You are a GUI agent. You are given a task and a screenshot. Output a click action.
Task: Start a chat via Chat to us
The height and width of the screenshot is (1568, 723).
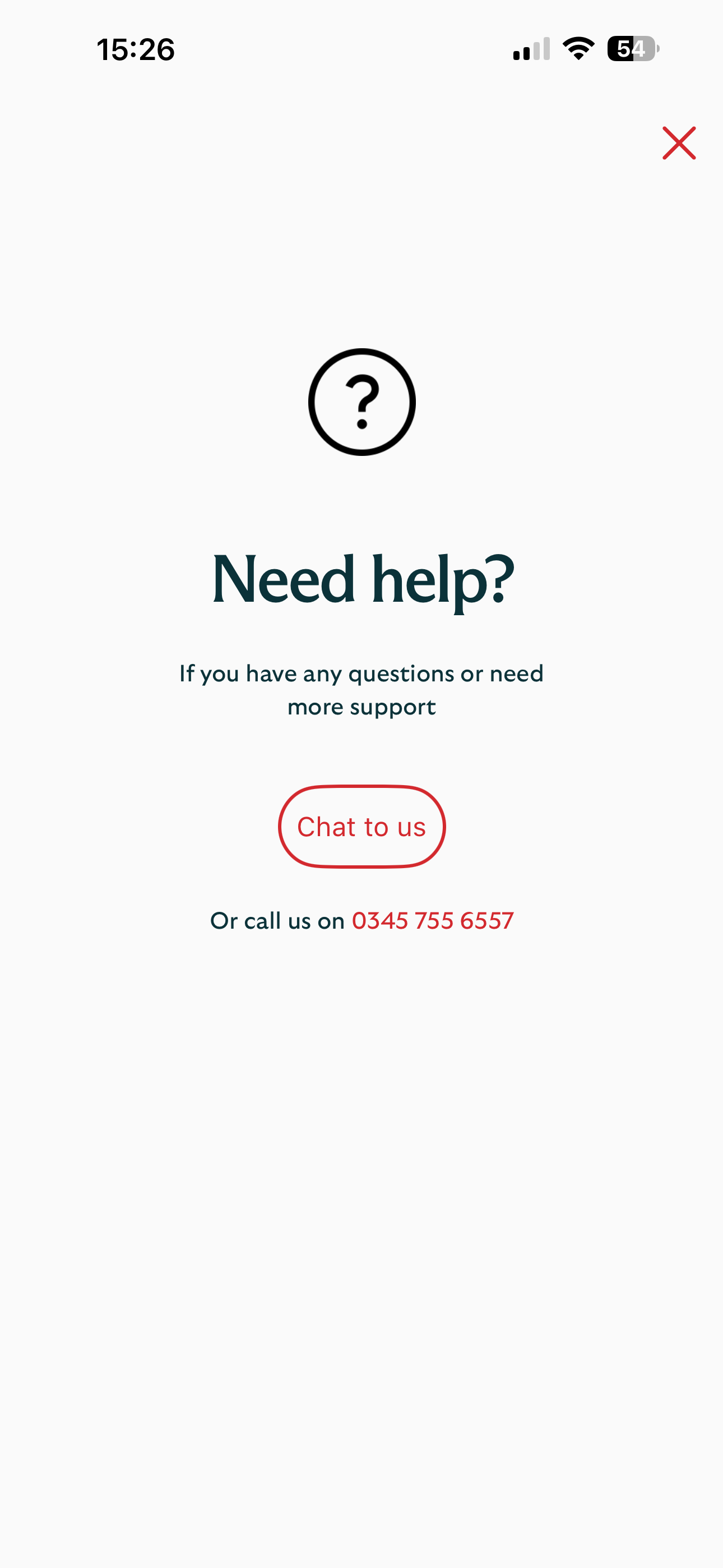(361, 827)
